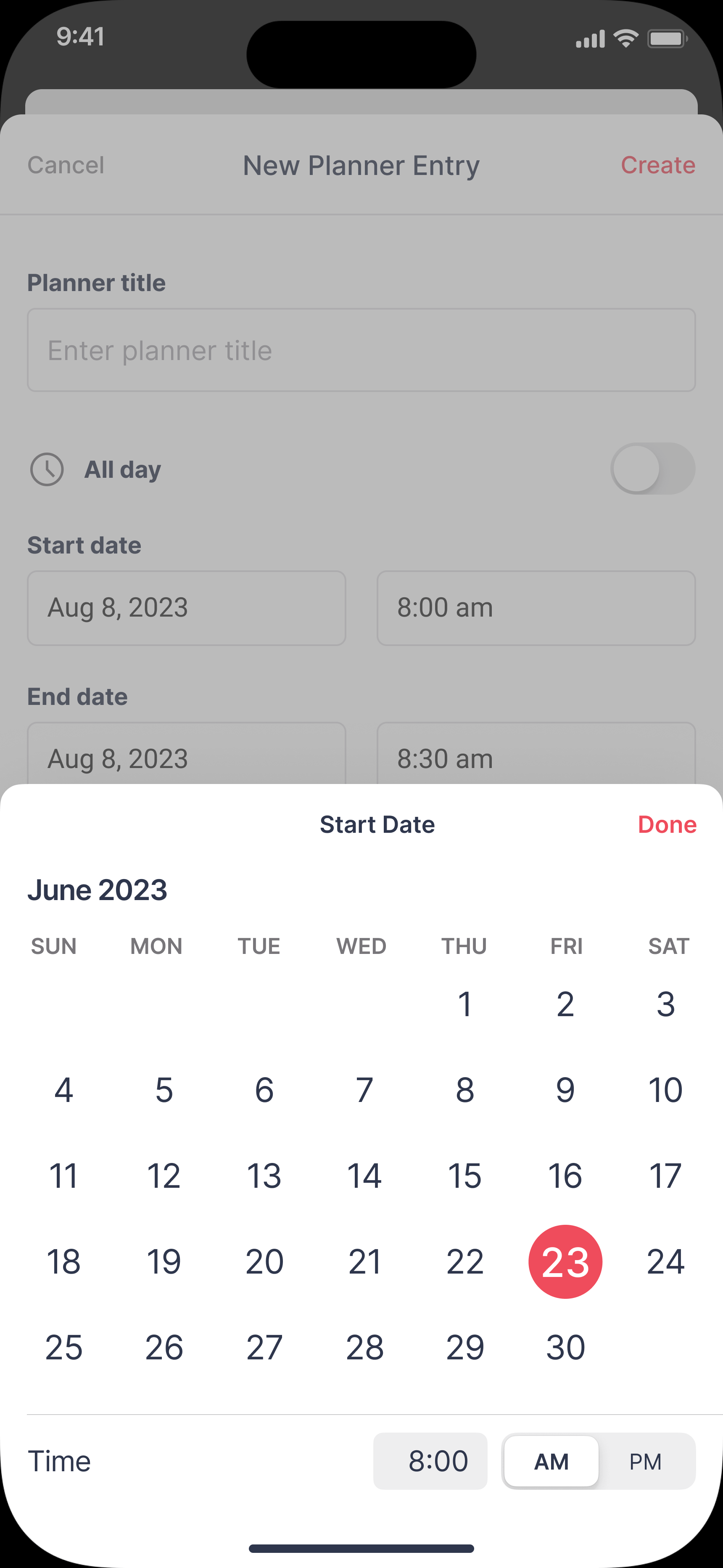Select June 24 on the calendar
The height and width of the screenshot is (1568, 723).
pos(665,1262)
